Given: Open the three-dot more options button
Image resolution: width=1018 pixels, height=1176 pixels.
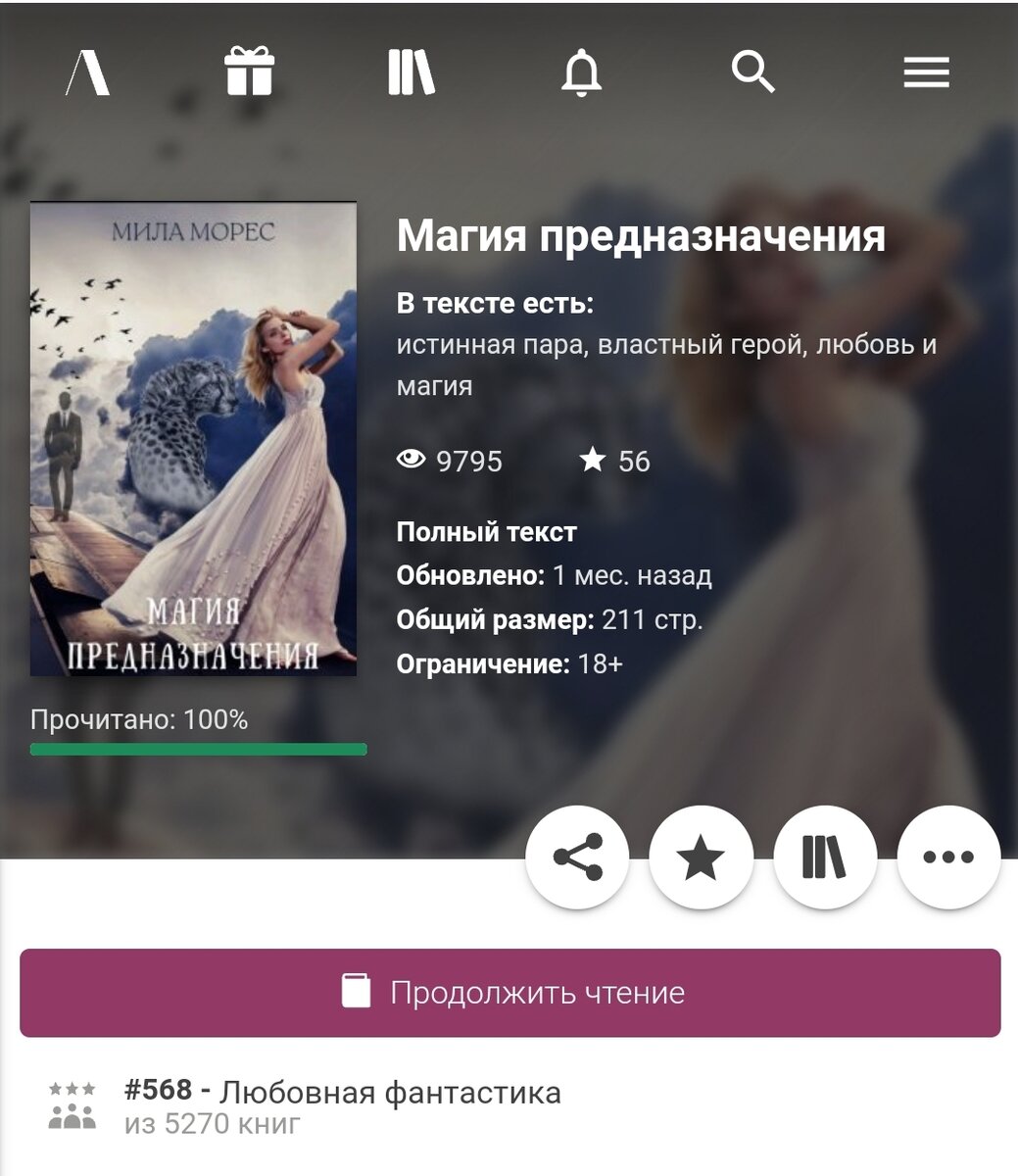Looking at the screenshot, I should tap(947, 857).
